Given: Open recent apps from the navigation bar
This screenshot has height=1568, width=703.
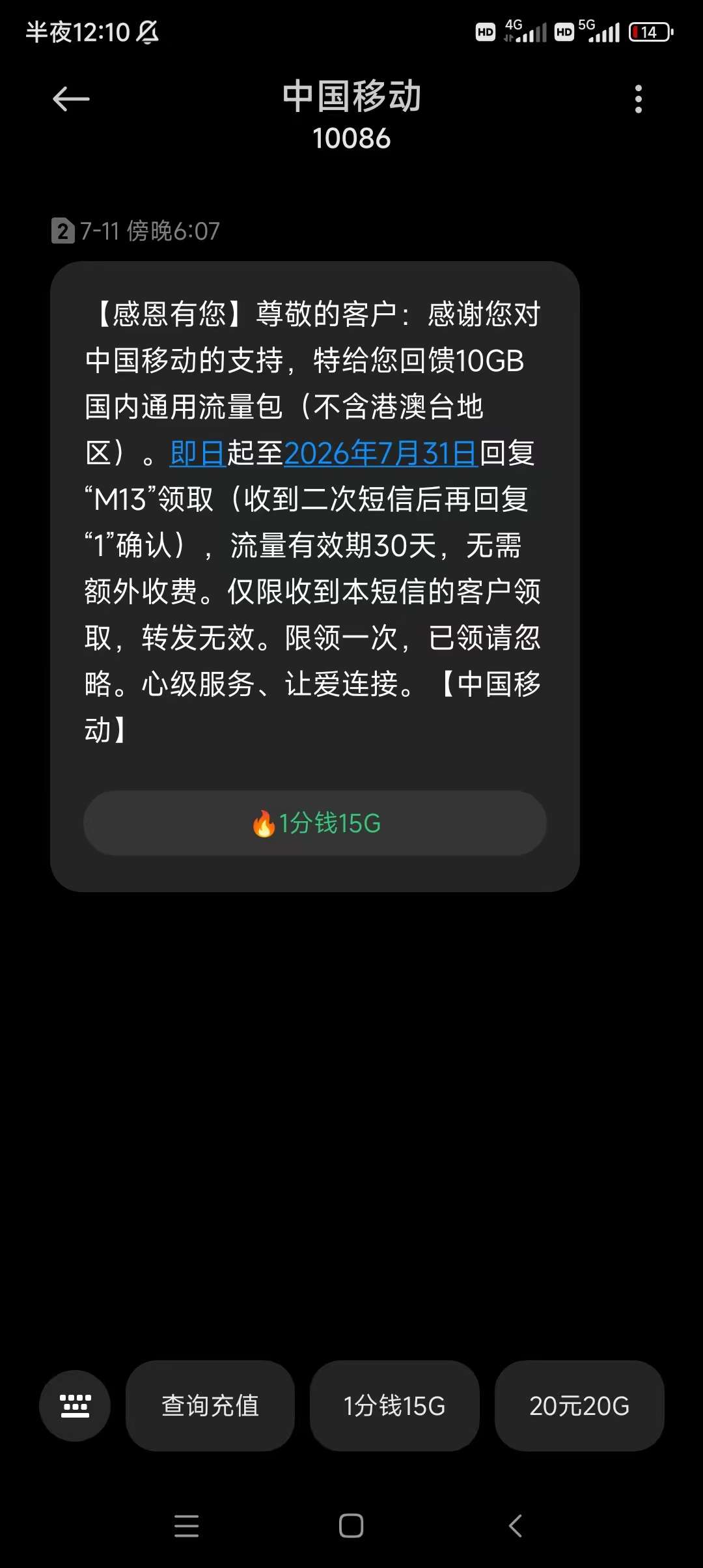Looking at the screenshot, I should (187, 1526).
